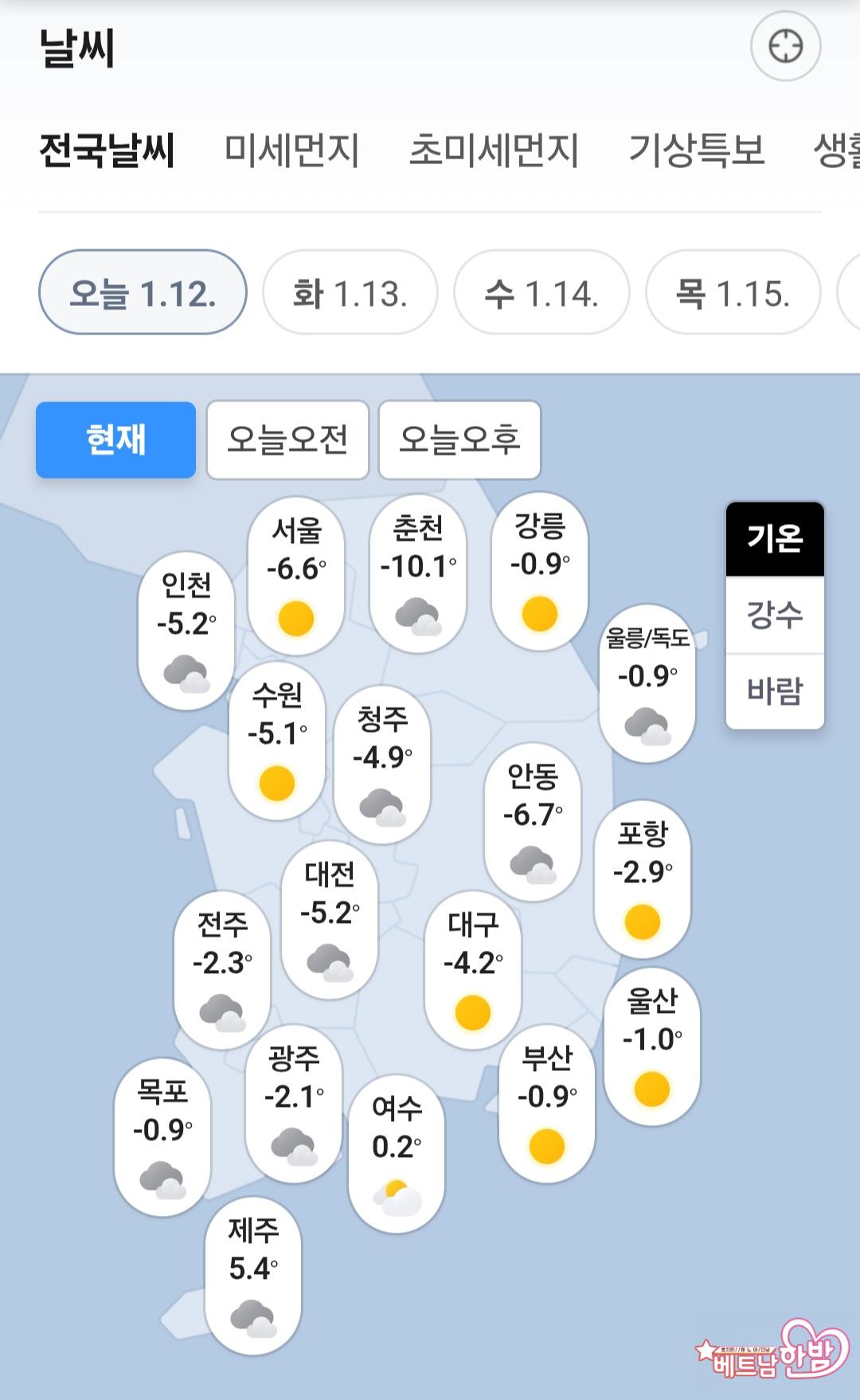Select the 목 1.15. date chip
Screen dimensions: 860x1400
click(x=733, y=293)
